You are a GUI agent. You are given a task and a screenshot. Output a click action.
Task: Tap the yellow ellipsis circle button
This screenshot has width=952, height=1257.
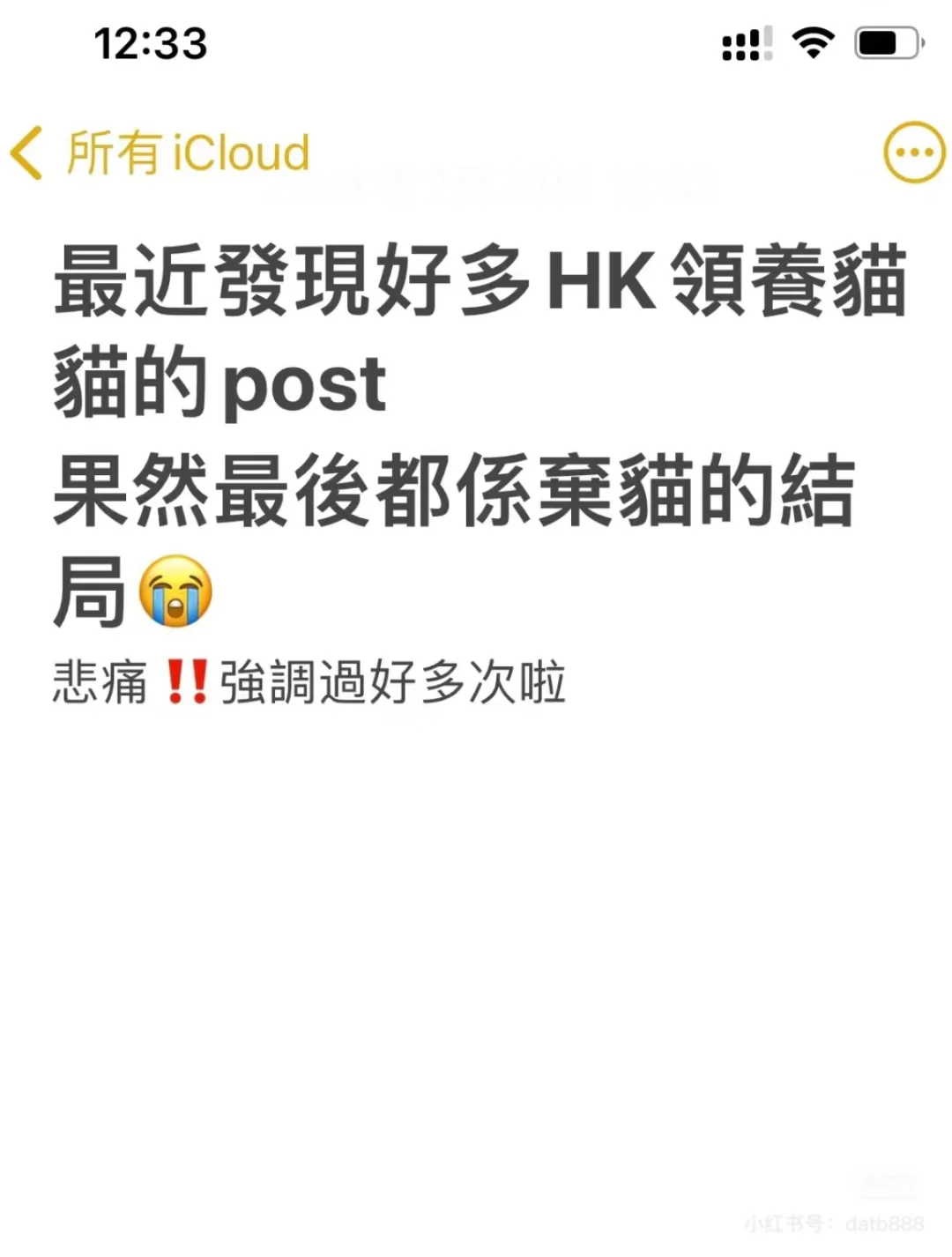point(914,151)
